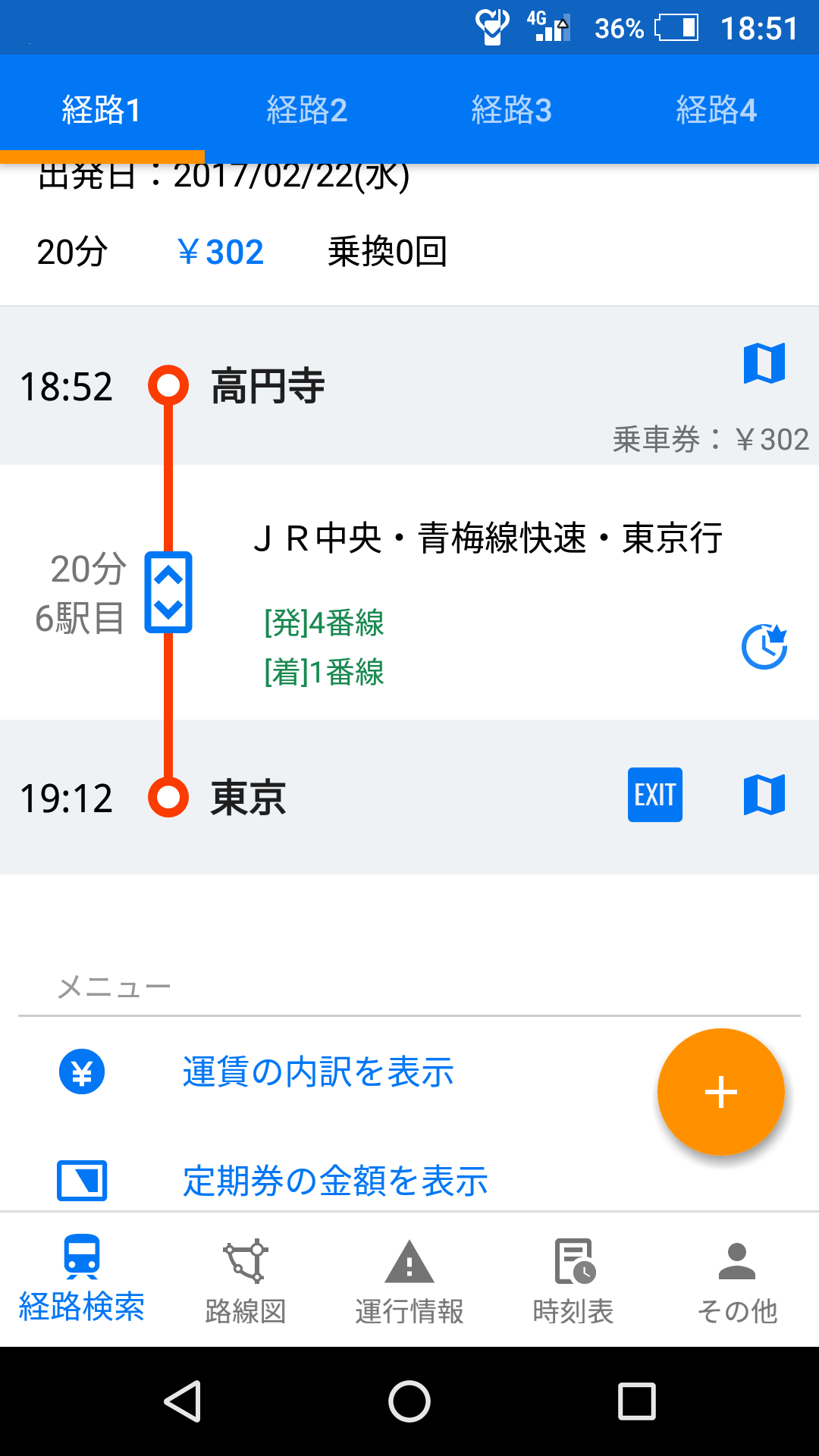Switch to the 経路2 tab
The image size is (819, 1456).
point(307,110)
